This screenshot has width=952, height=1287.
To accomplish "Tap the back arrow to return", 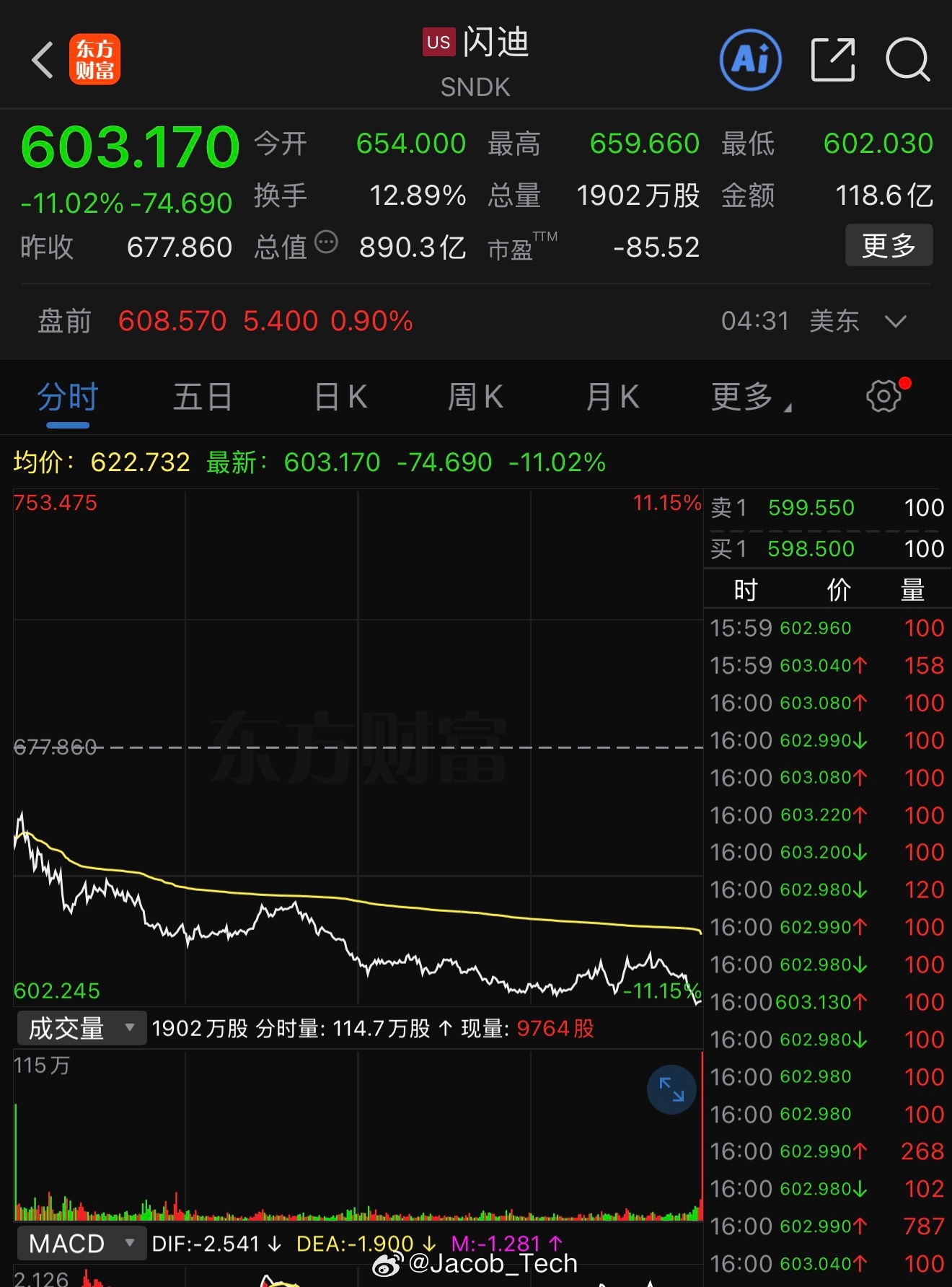I will (x=41, y=59).
